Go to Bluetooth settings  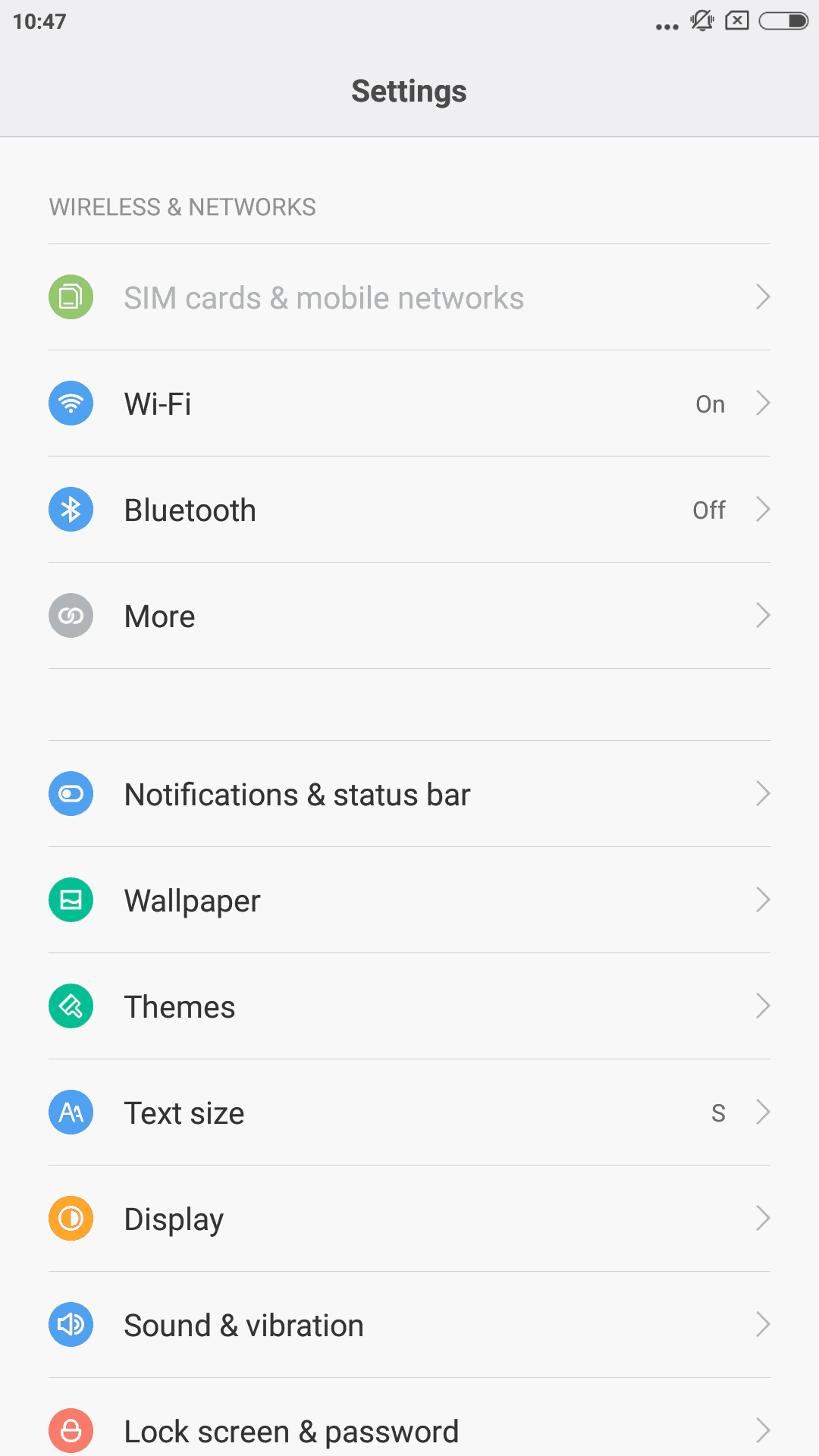(x=409, y=510)
